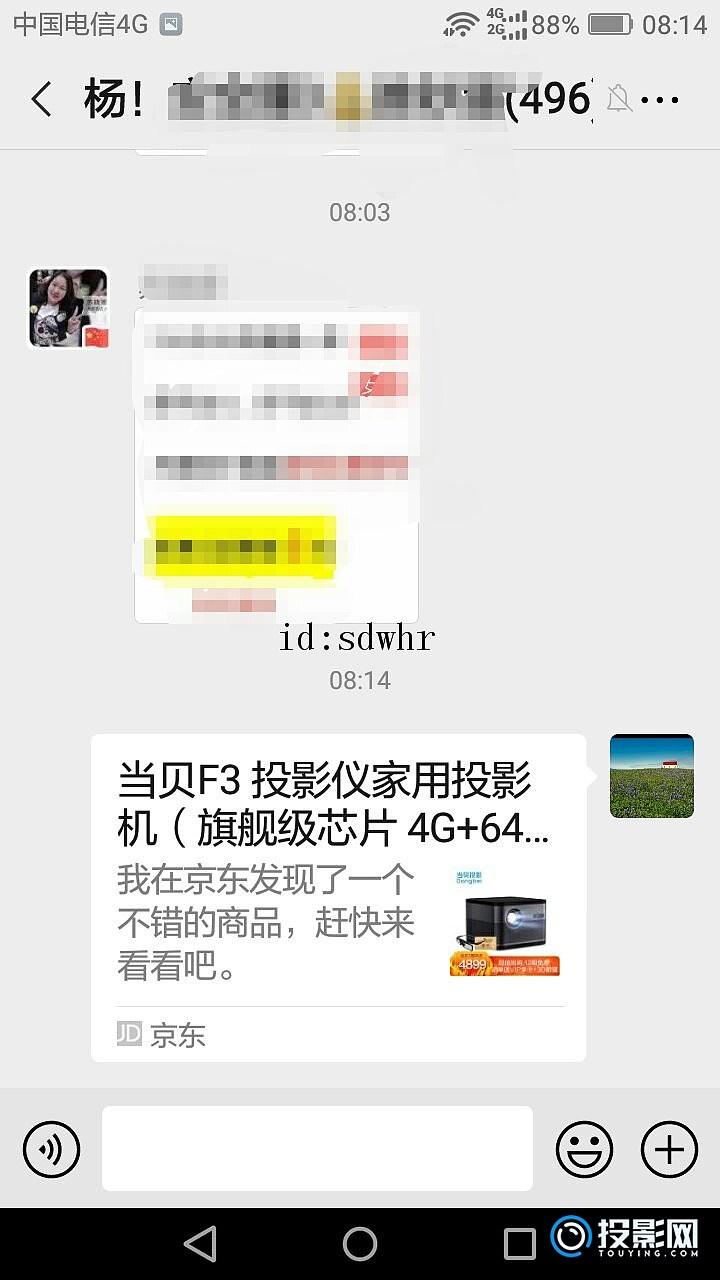This screenshot has height=1280, width=720.
Task: Switch to voice message input
Action: [51, 1148]
